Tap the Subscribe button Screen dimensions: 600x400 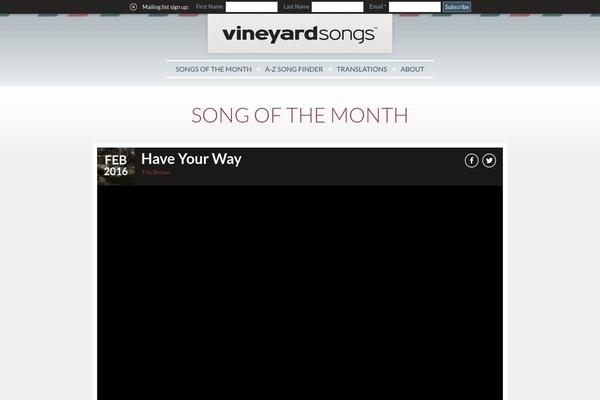pos(456,7)
